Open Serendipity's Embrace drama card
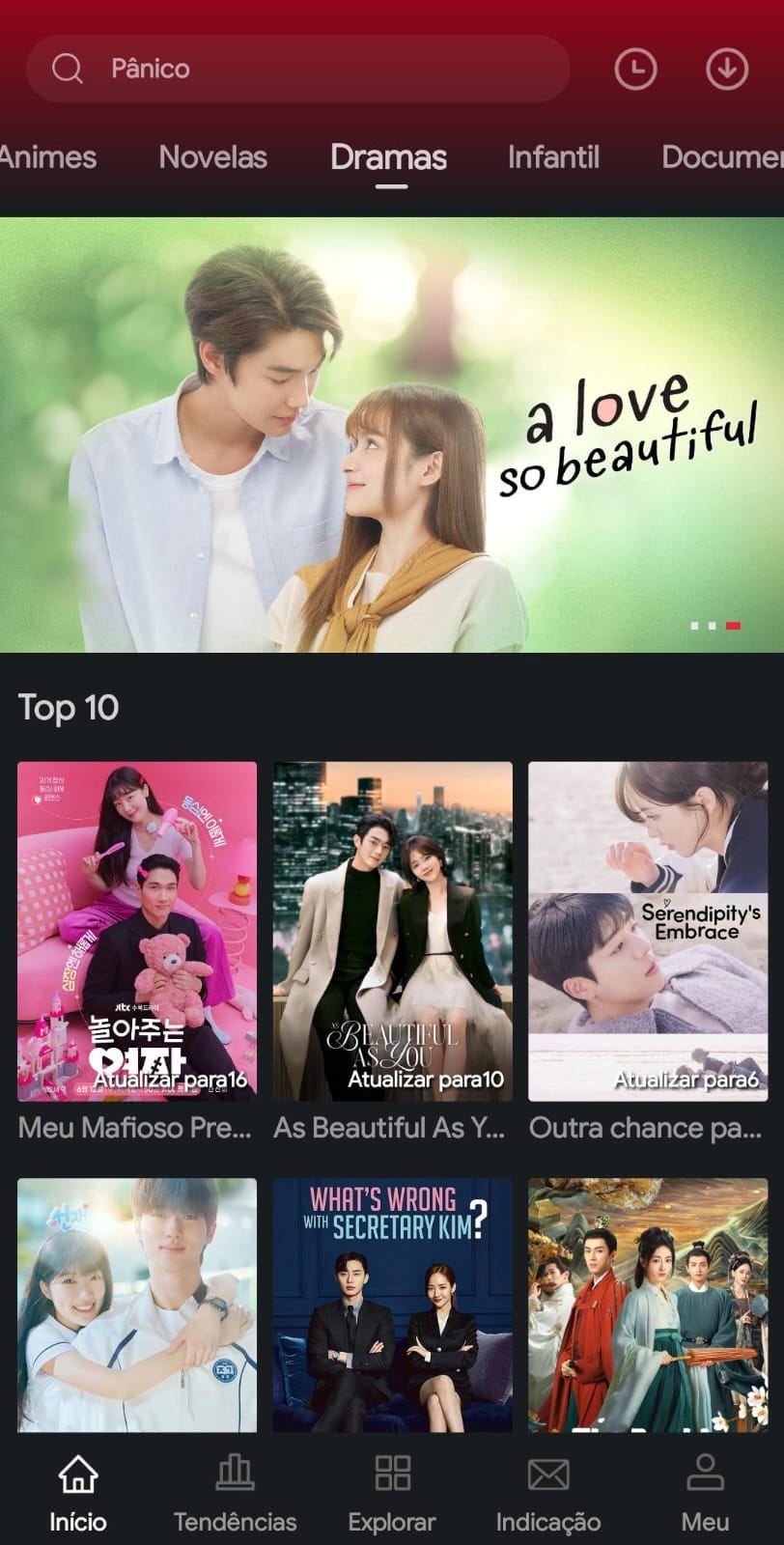Viewport: 784px width, 1545px height. pos(648,932)
